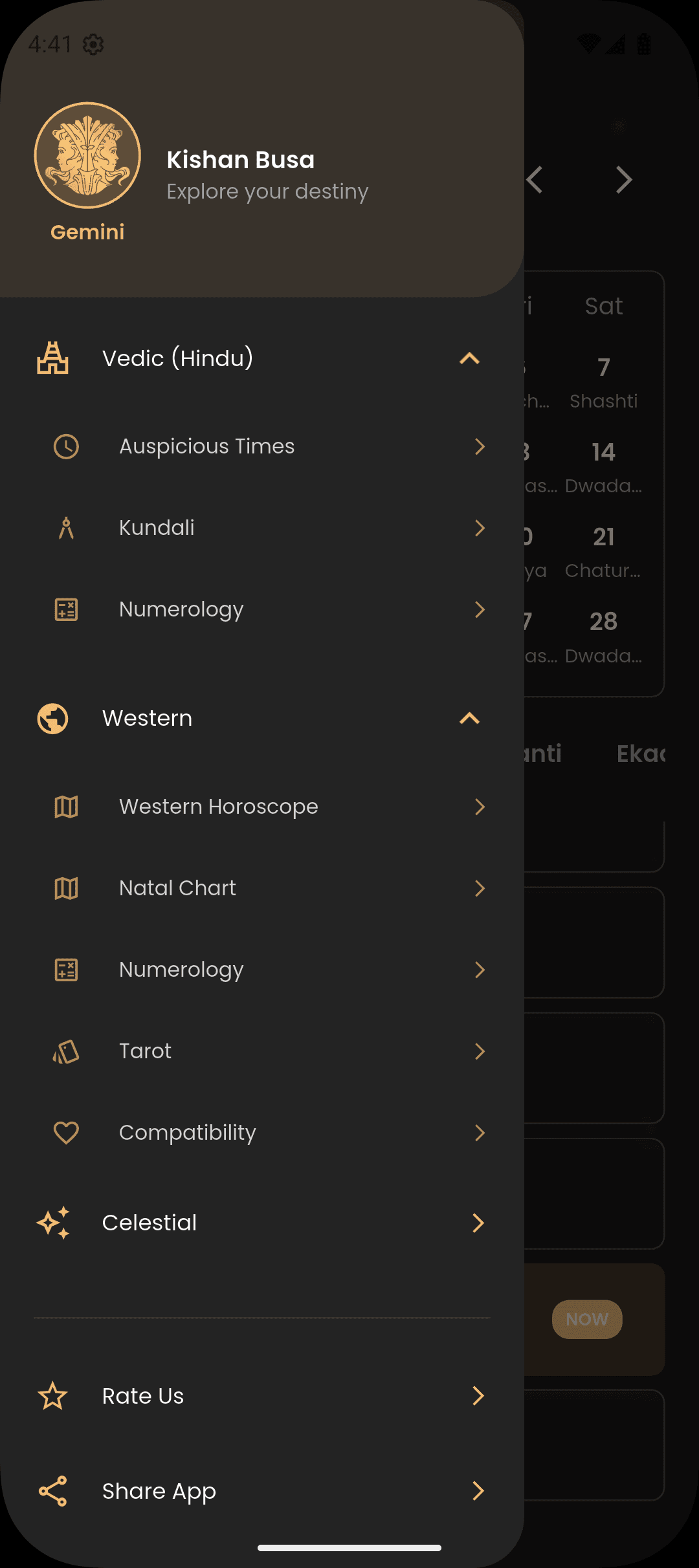This screenshot has width=699, height=1568.
Task: Select the Western Horoscope map icon
Action: (x=65, y=807)
